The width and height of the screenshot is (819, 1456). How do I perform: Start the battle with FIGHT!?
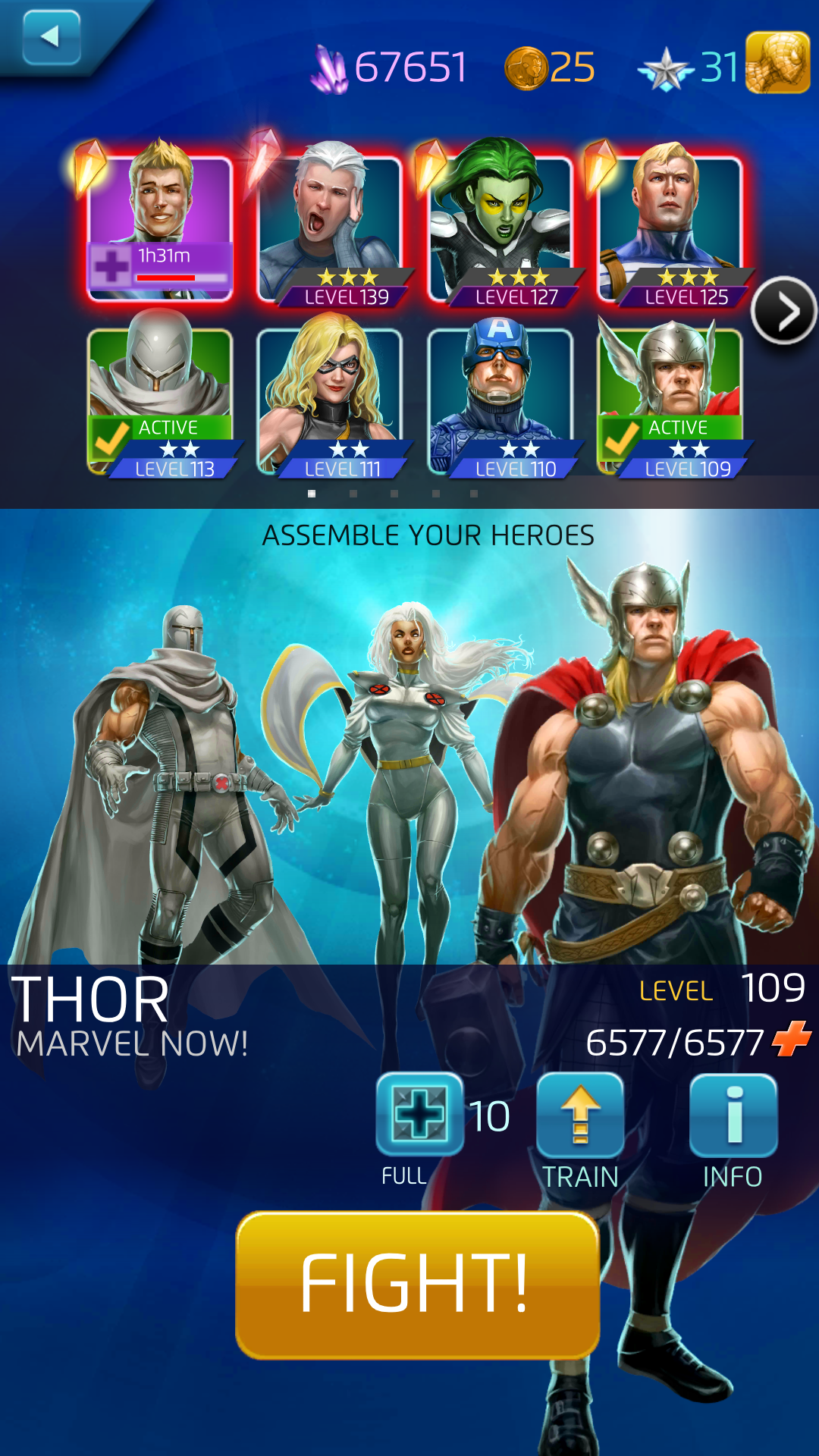[x=417, y=1283]
